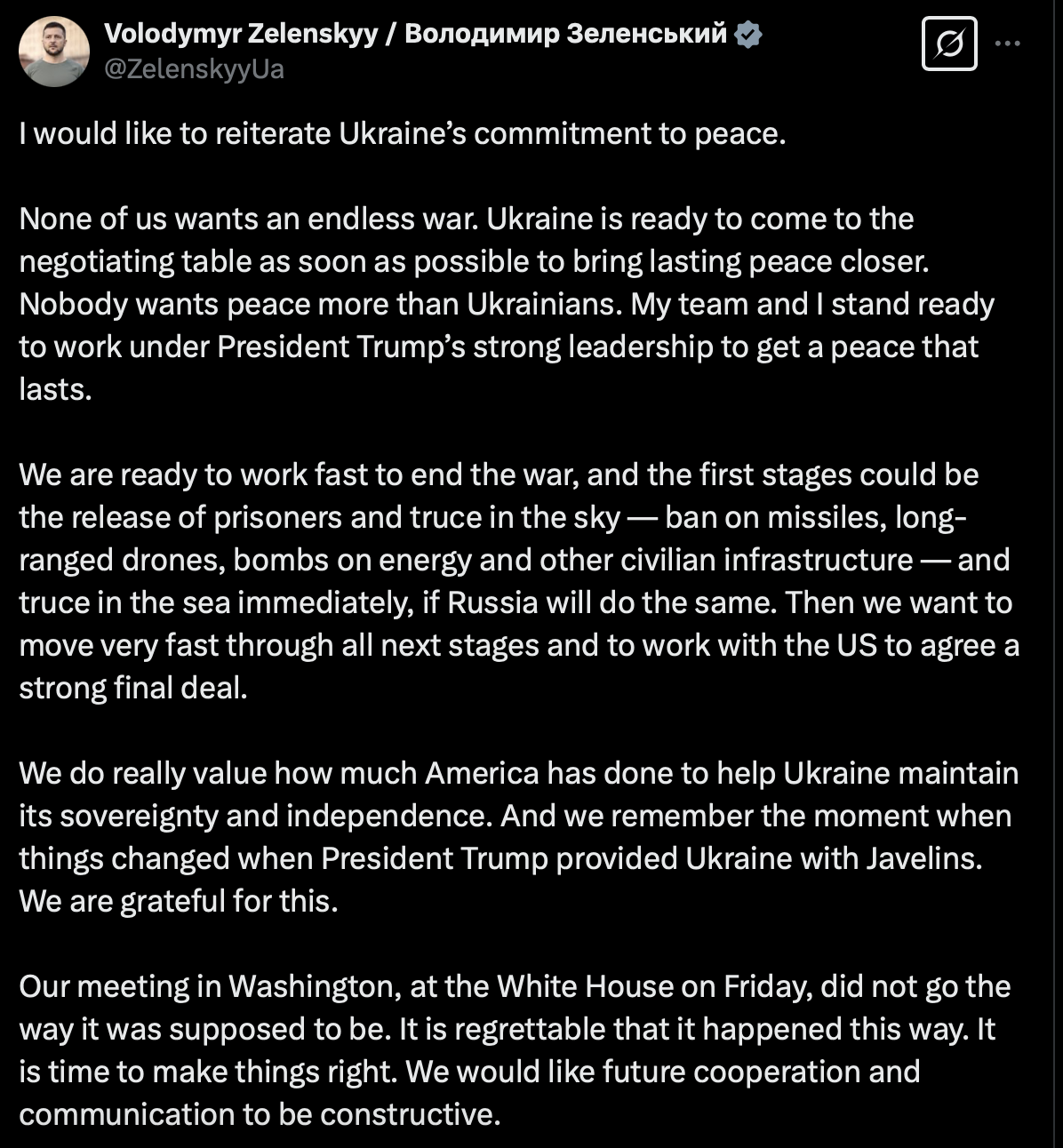This screenshot has height=1148, width=1063.
Task: Open the post overflow menu
Action: point(1007,44)
